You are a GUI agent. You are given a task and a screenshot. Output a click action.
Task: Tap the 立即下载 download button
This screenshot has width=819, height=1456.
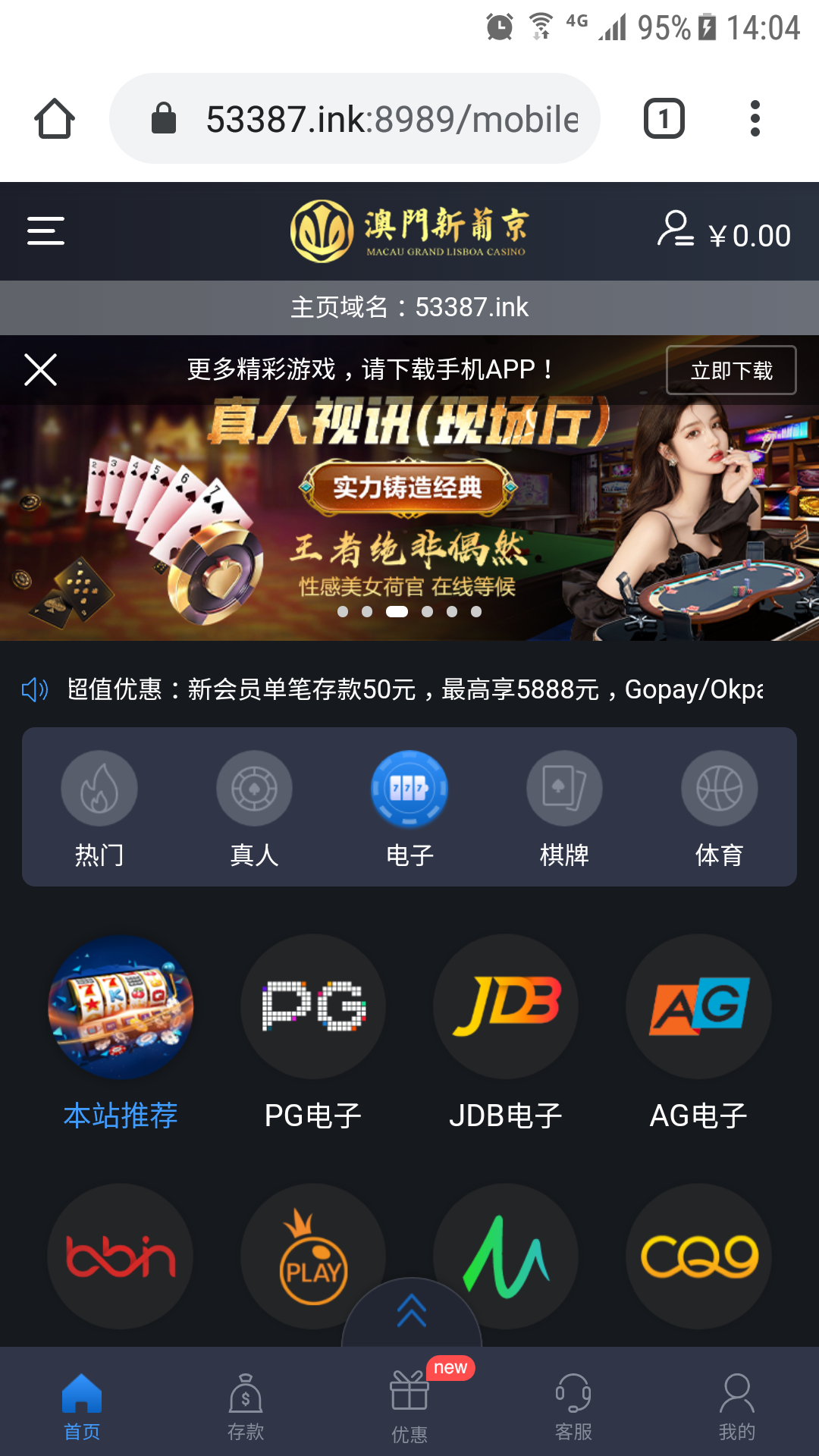click(x=730, y=370)
